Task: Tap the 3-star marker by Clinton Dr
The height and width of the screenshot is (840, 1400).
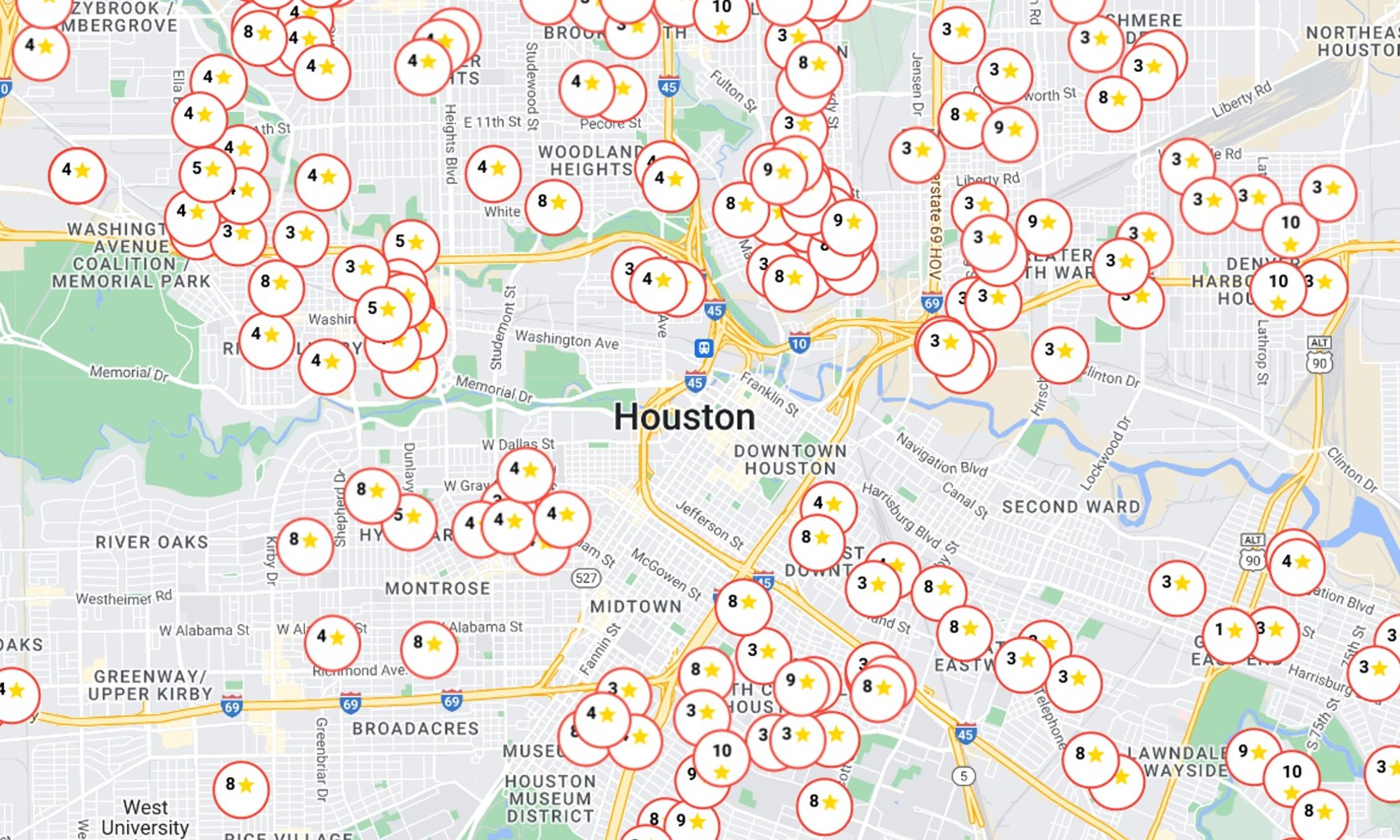Action: point(1059,353)
